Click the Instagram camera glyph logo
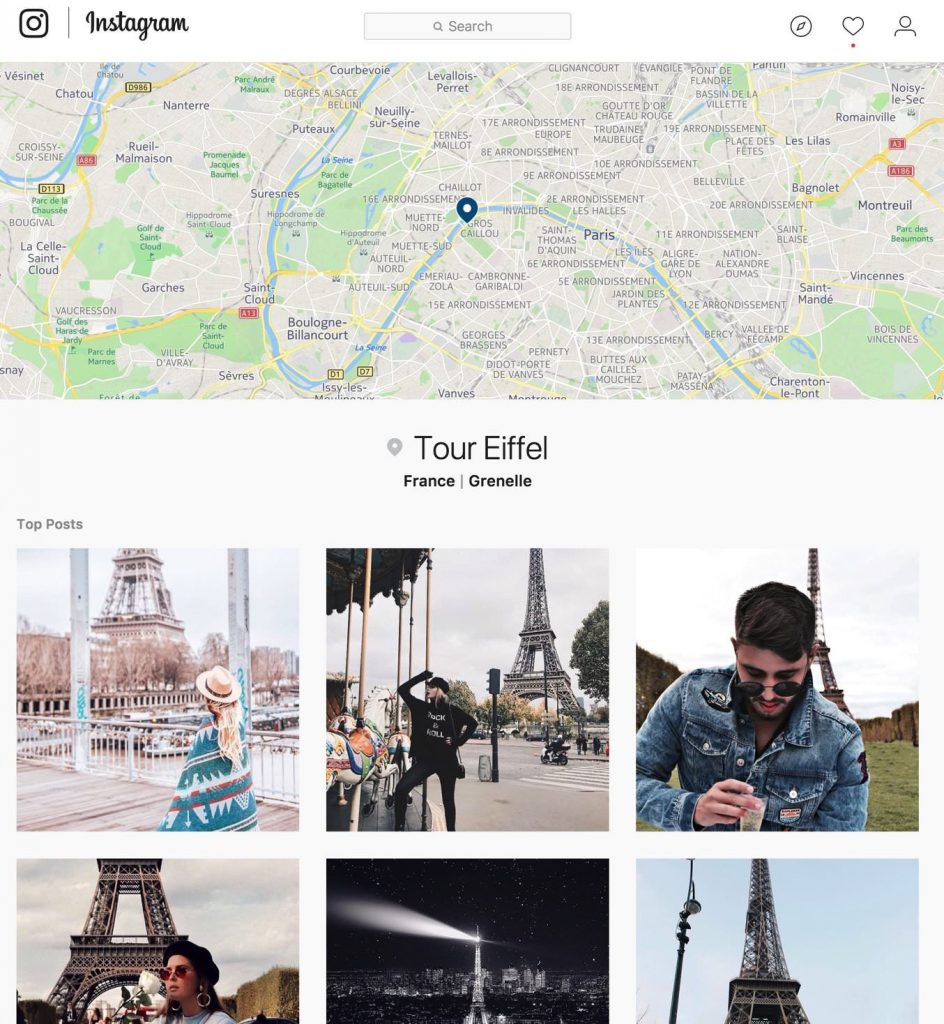This screenshot has height=1024, width=944. point(35,23)
